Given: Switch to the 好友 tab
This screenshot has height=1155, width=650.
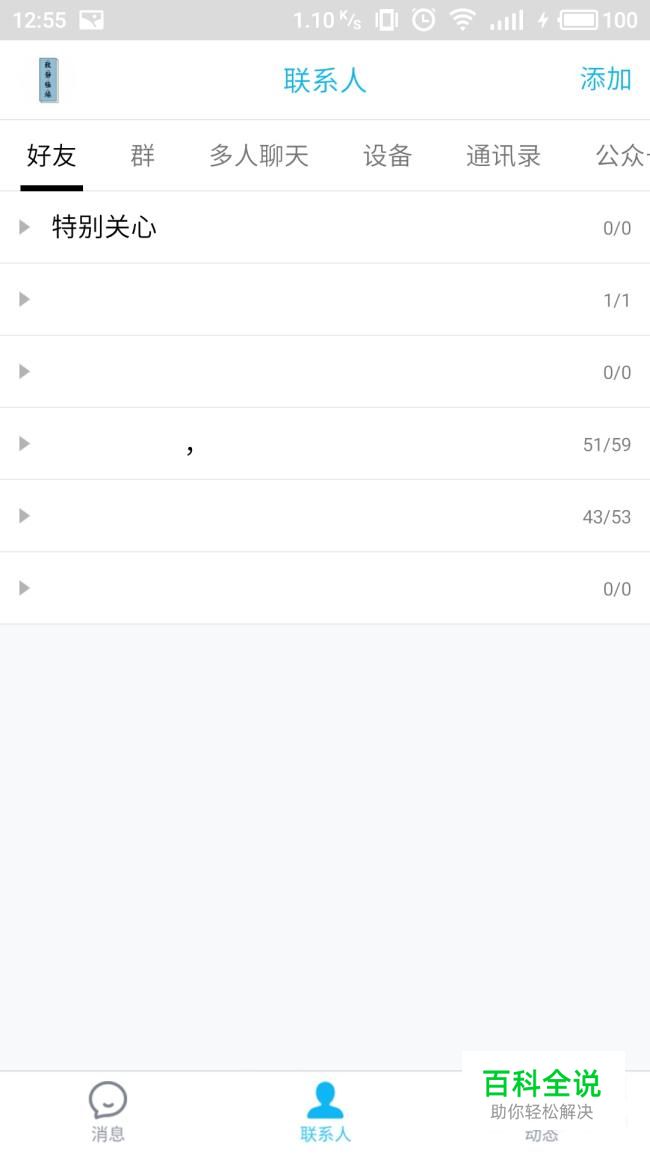Looking at the screenshot, I should click(x=51, y=156).
